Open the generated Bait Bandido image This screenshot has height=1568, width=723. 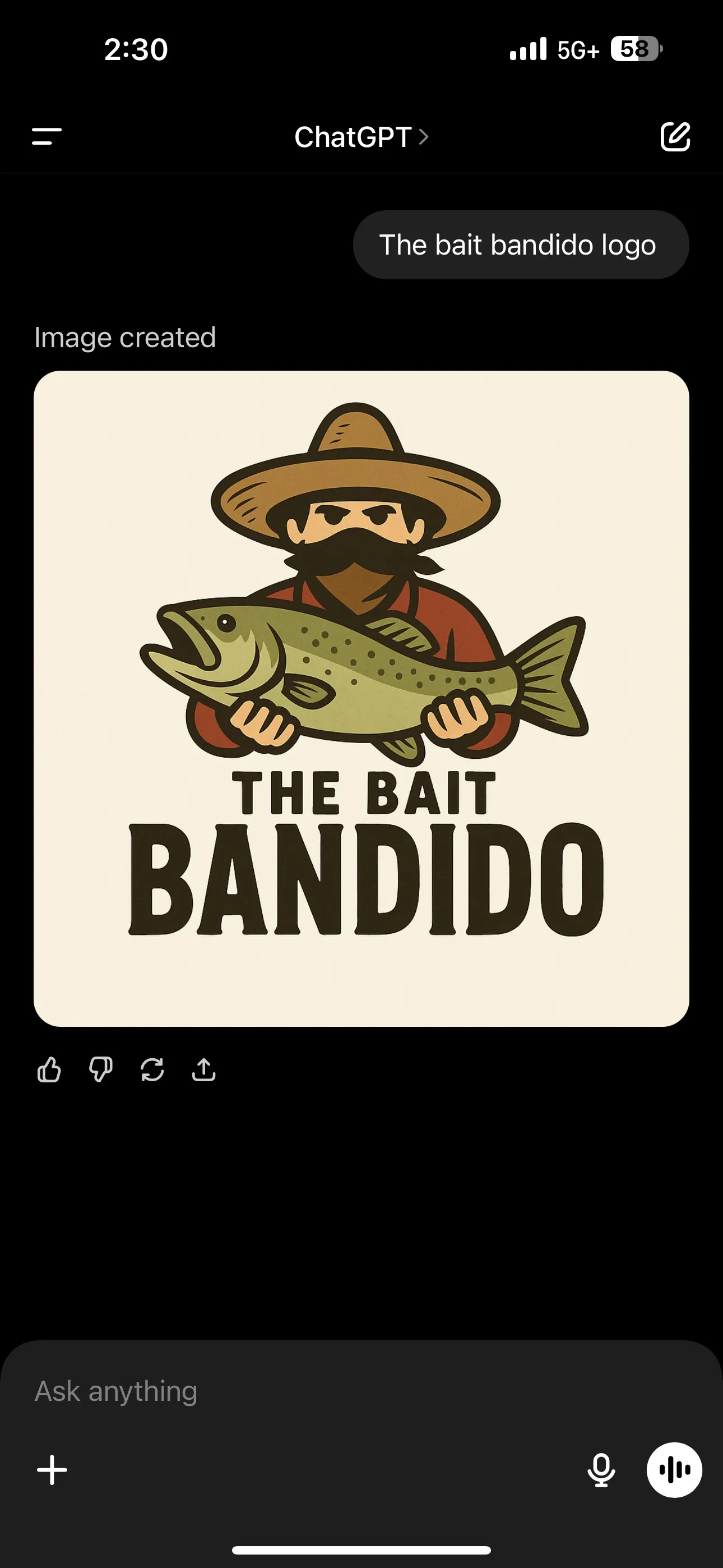click(x=361, y=698)
